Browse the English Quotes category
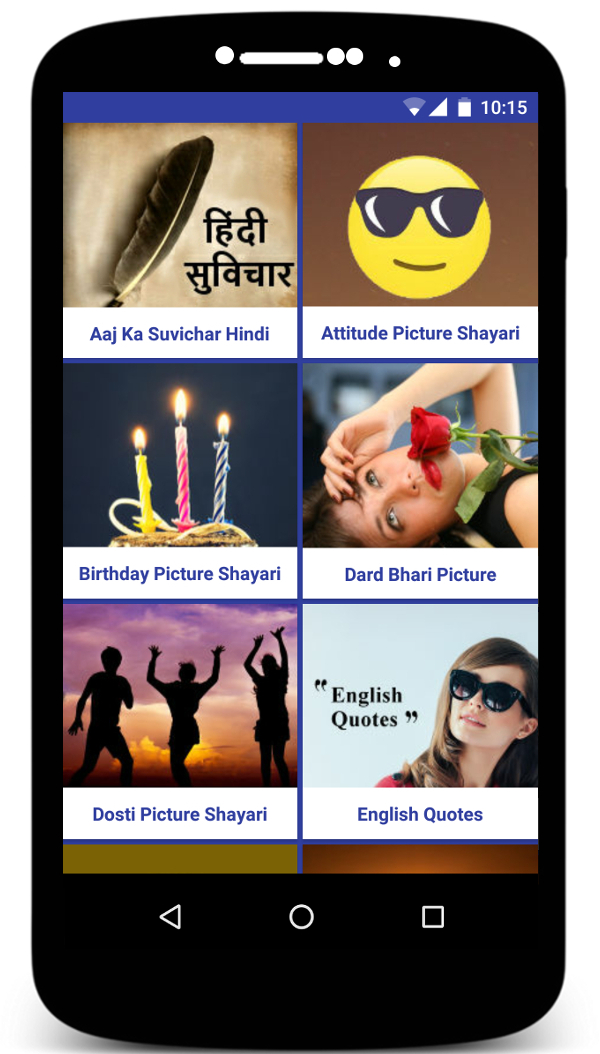This screenshot has width=600, height=1054. [x=420, y=720]
